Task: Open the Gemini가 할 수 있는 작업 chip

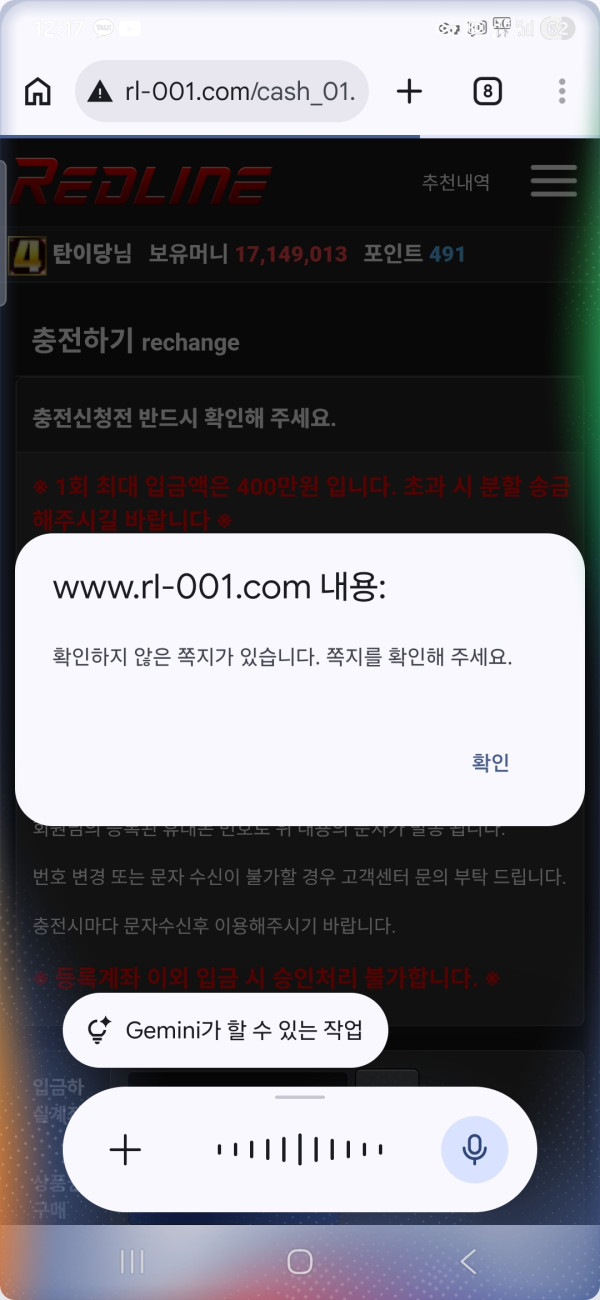Action: pyautogui.click(x=225, y=1030)
